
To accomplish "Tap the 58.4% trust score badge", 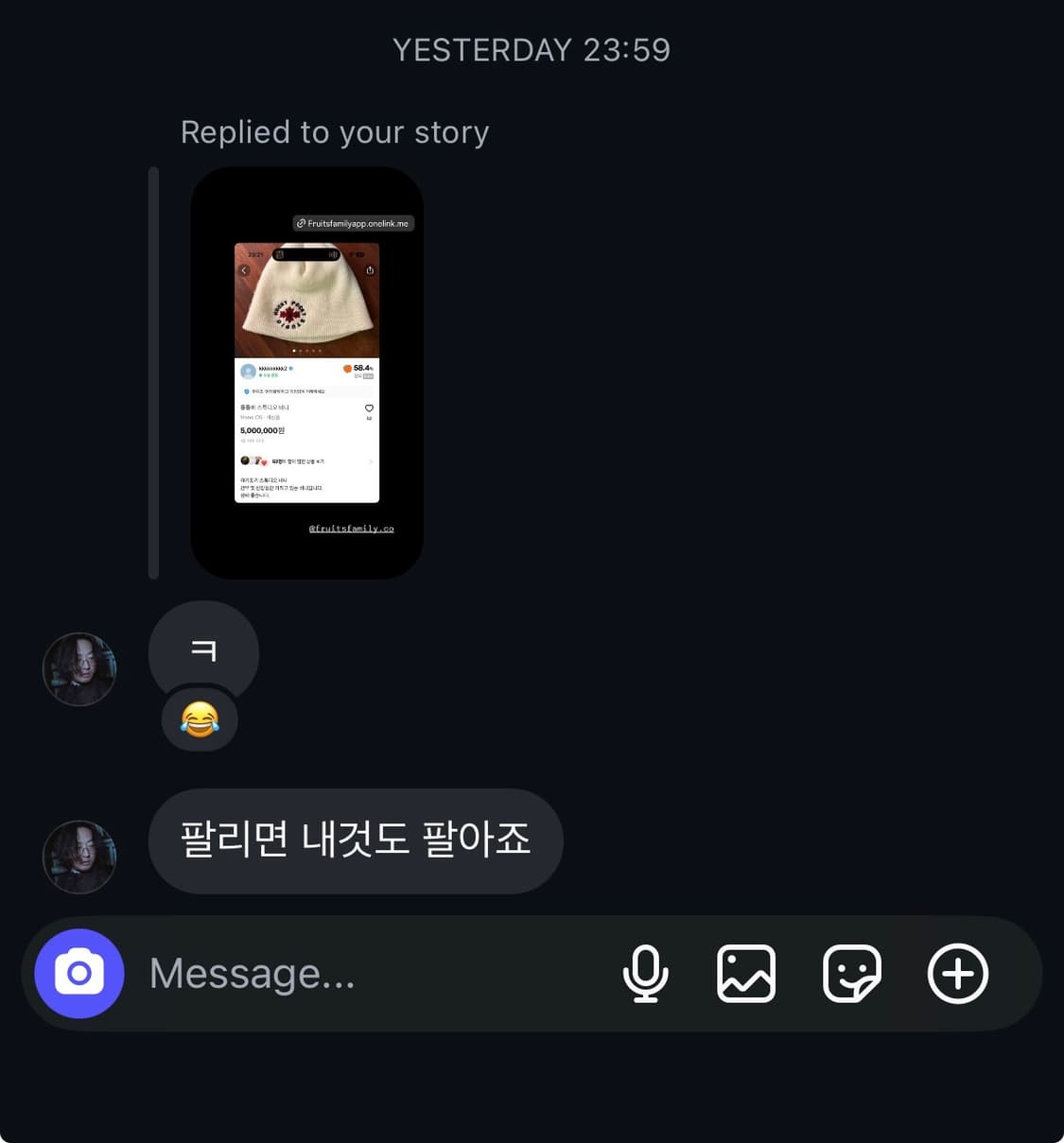I will tap(359, 369).
